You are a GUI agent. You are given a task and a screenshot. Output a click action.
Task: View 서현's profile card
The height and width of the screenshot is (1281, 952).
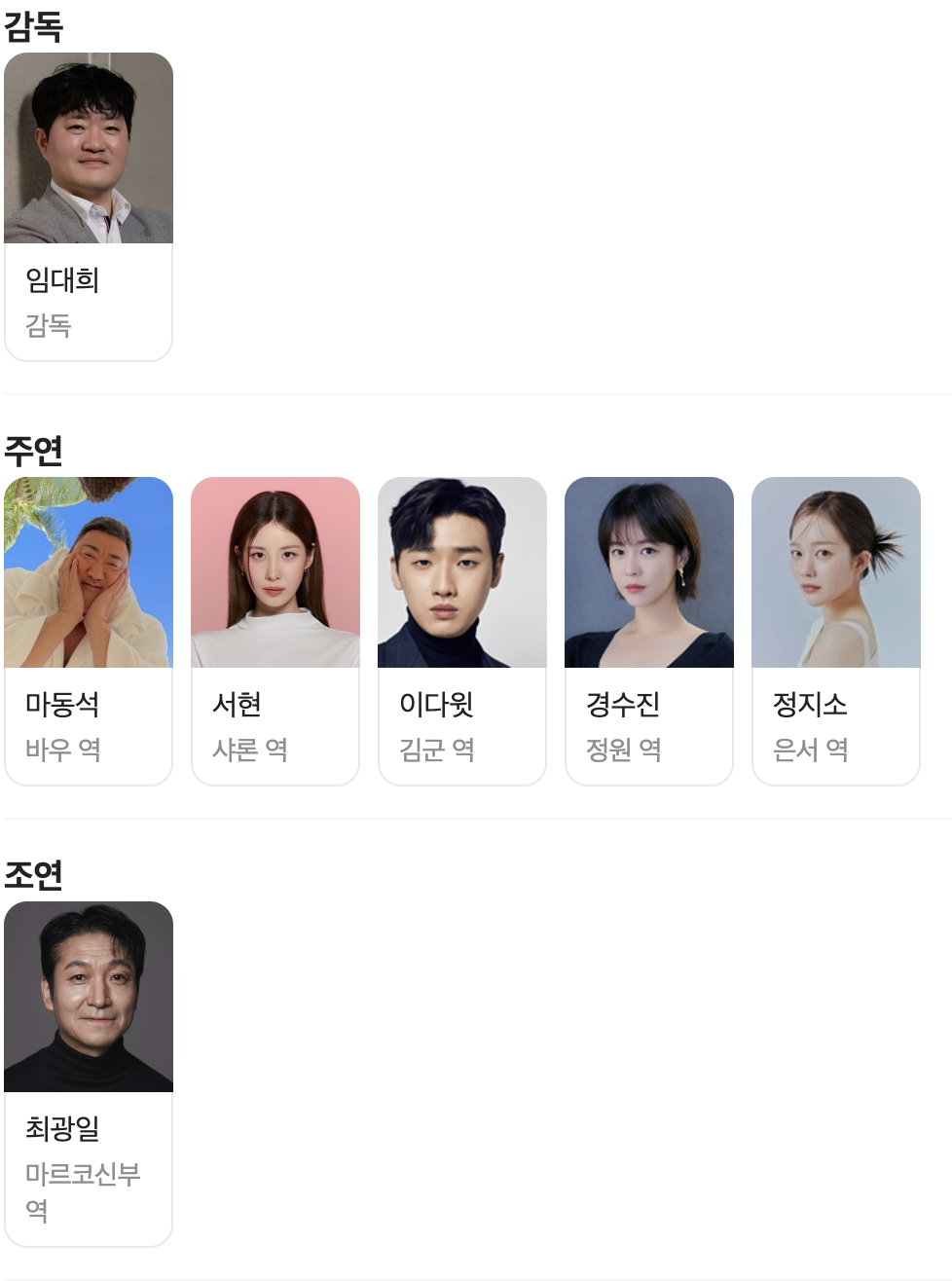point(275,631)
